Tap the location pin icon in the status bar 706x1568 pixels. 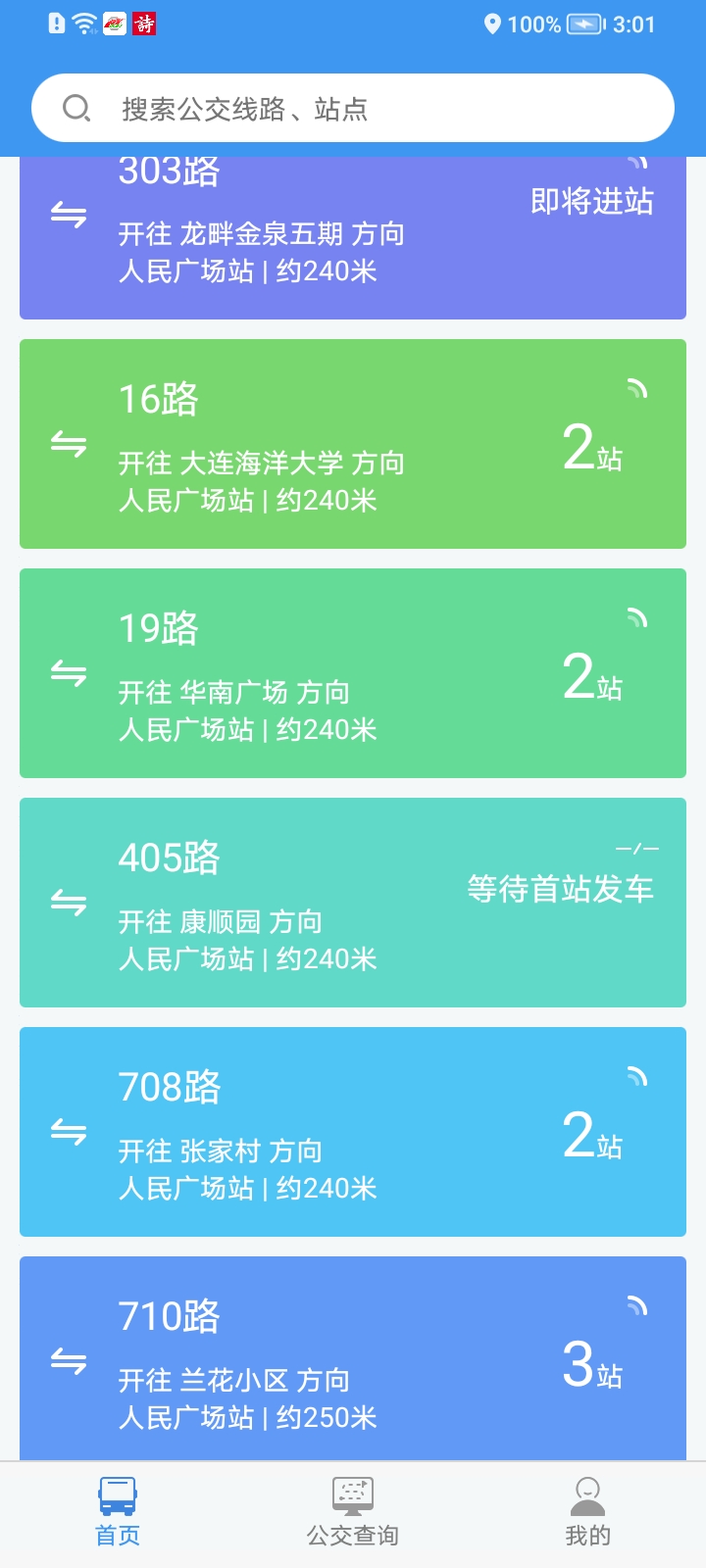(493, 24)
